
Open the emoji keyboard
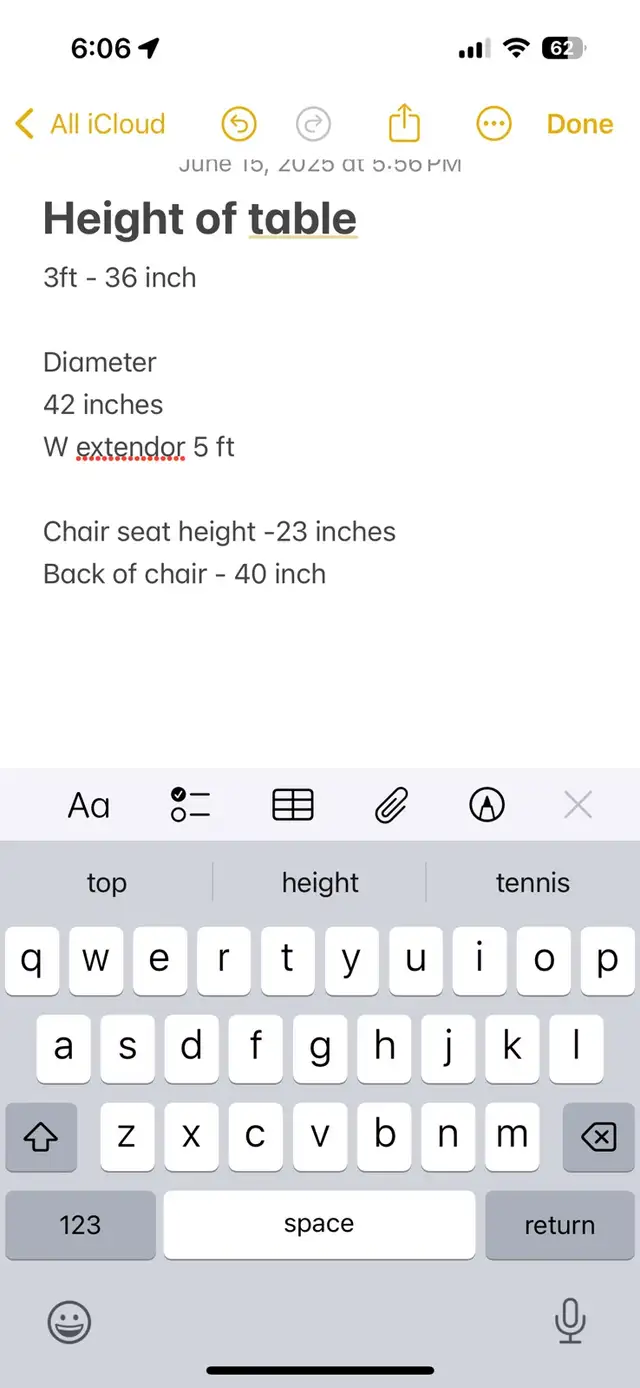pos(69,1322)
